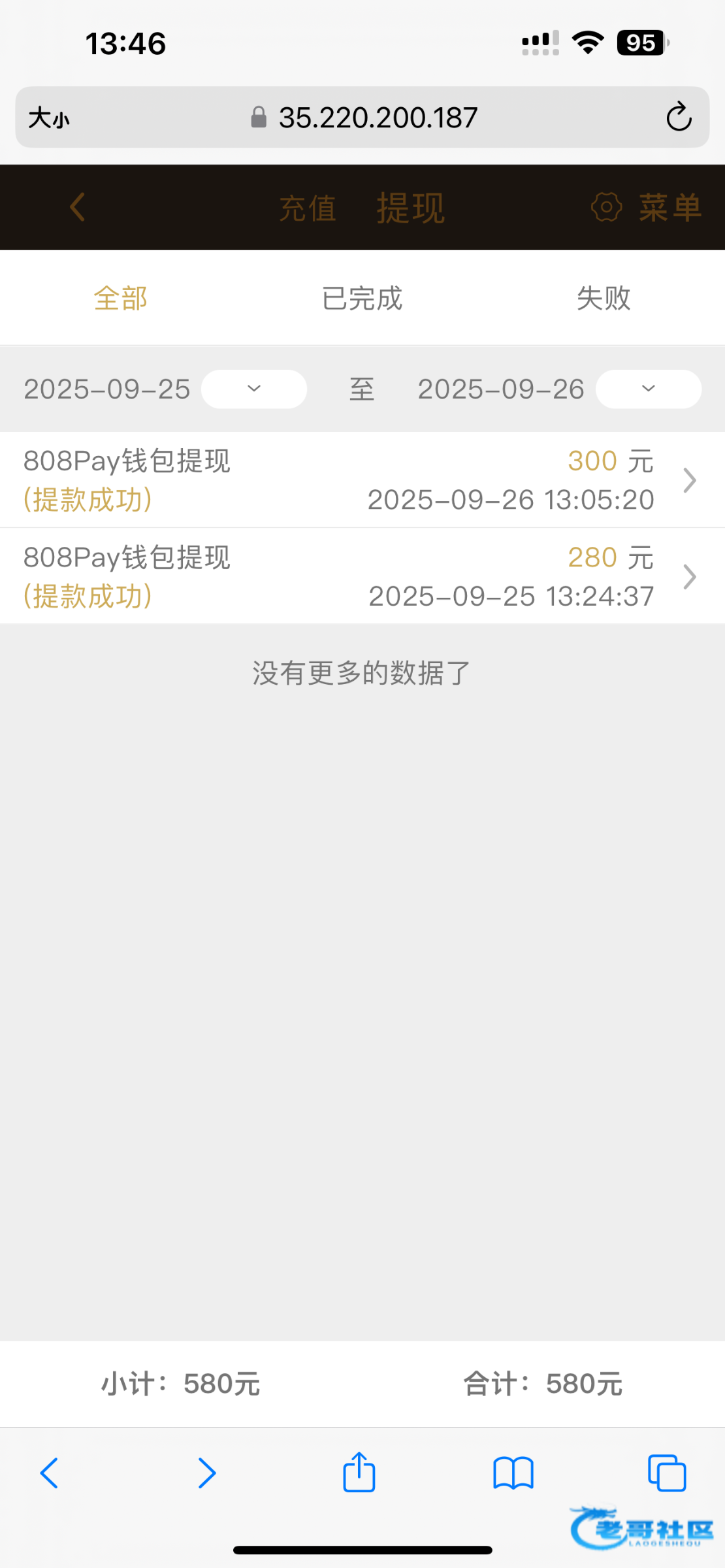Go forward in Safari's toolbar
725x1568 pixels.
(206, 1473)
